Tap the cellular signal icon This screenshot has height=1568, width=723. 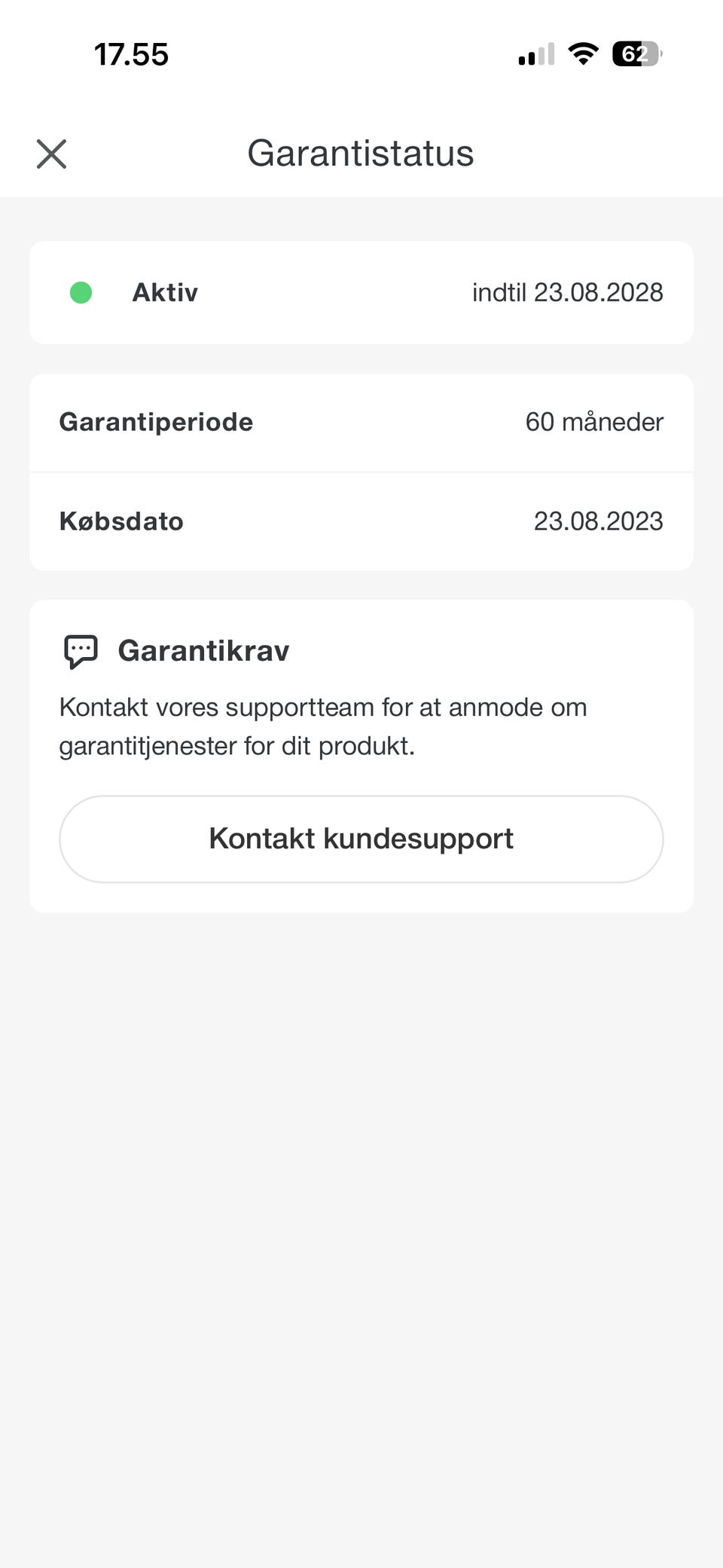pos(534,53)
